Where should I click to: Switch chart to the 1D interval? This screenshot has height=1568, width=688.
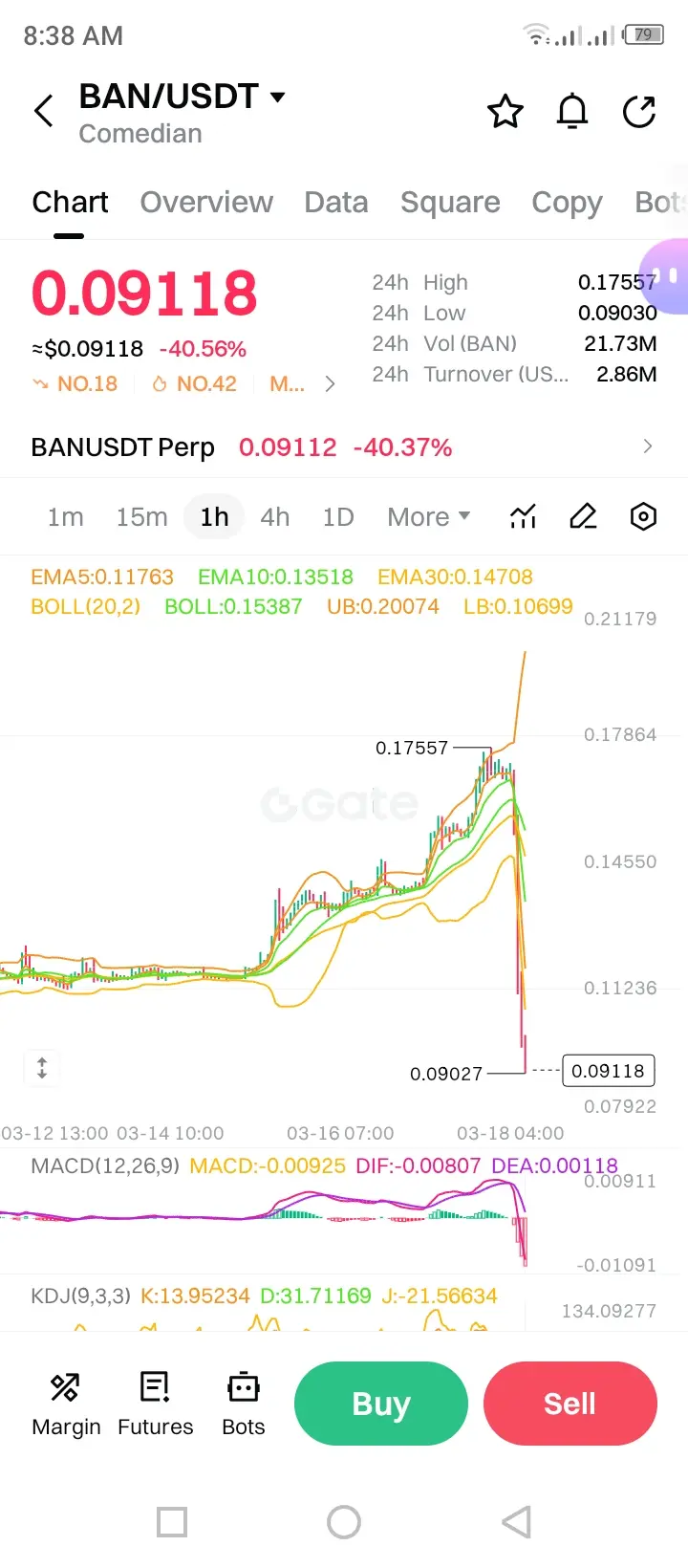(x=338, y=517)
